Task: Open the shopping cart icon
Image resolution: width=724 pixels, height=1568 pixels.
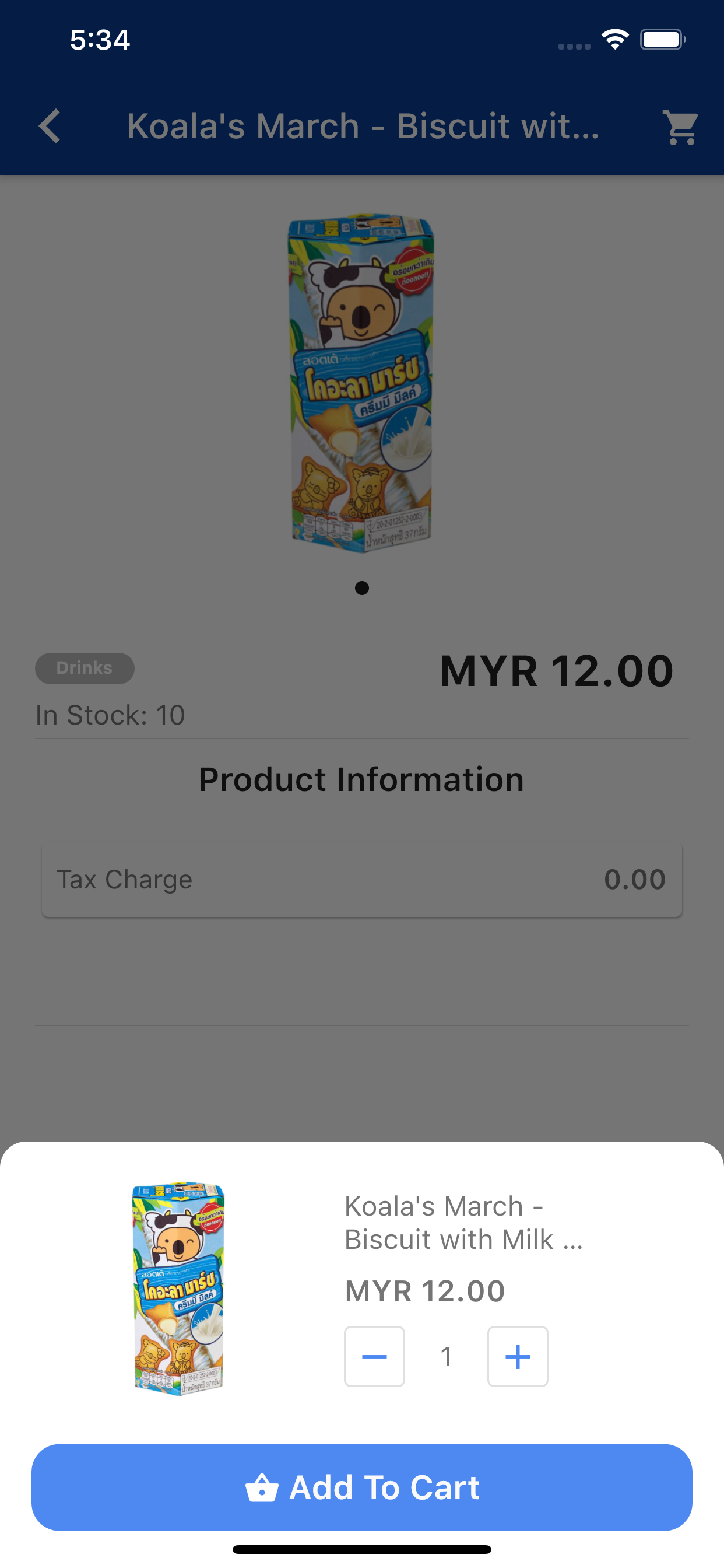Action: tap(681, 127)
